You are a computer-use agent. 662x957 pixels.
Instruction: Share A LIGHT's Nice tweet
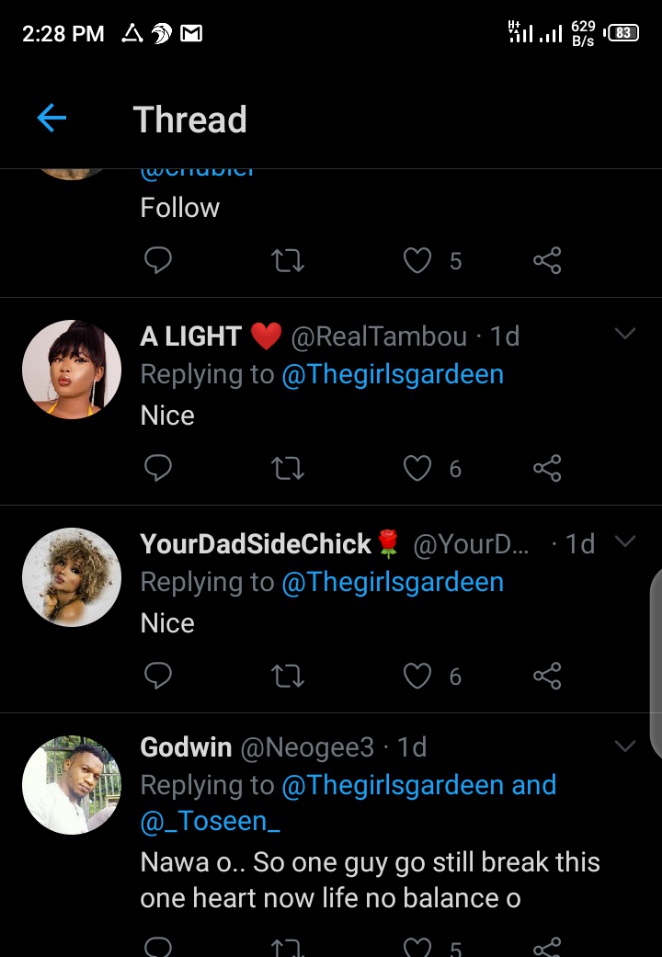coord(547,468)
